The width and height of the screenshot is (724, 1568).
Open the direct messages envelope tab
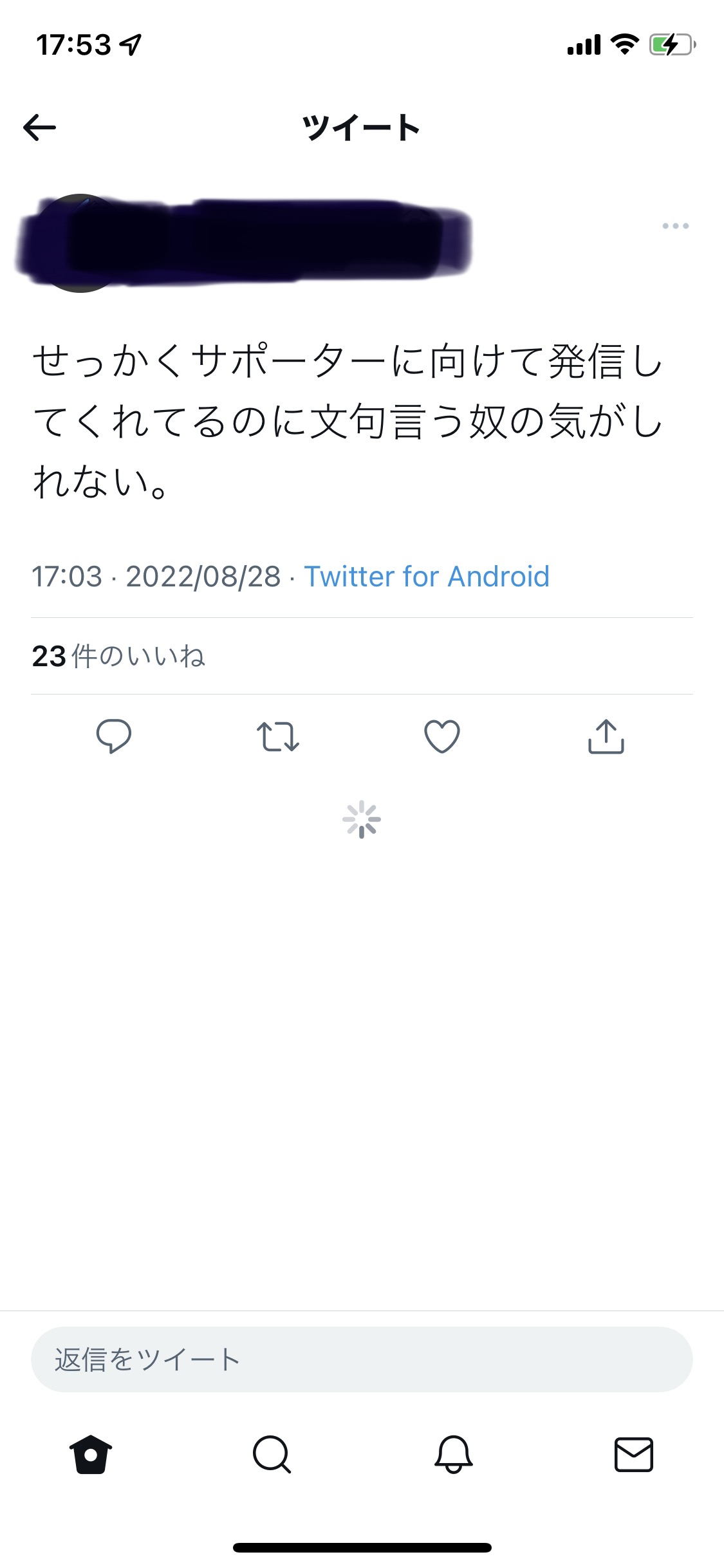pos(634,1454)
